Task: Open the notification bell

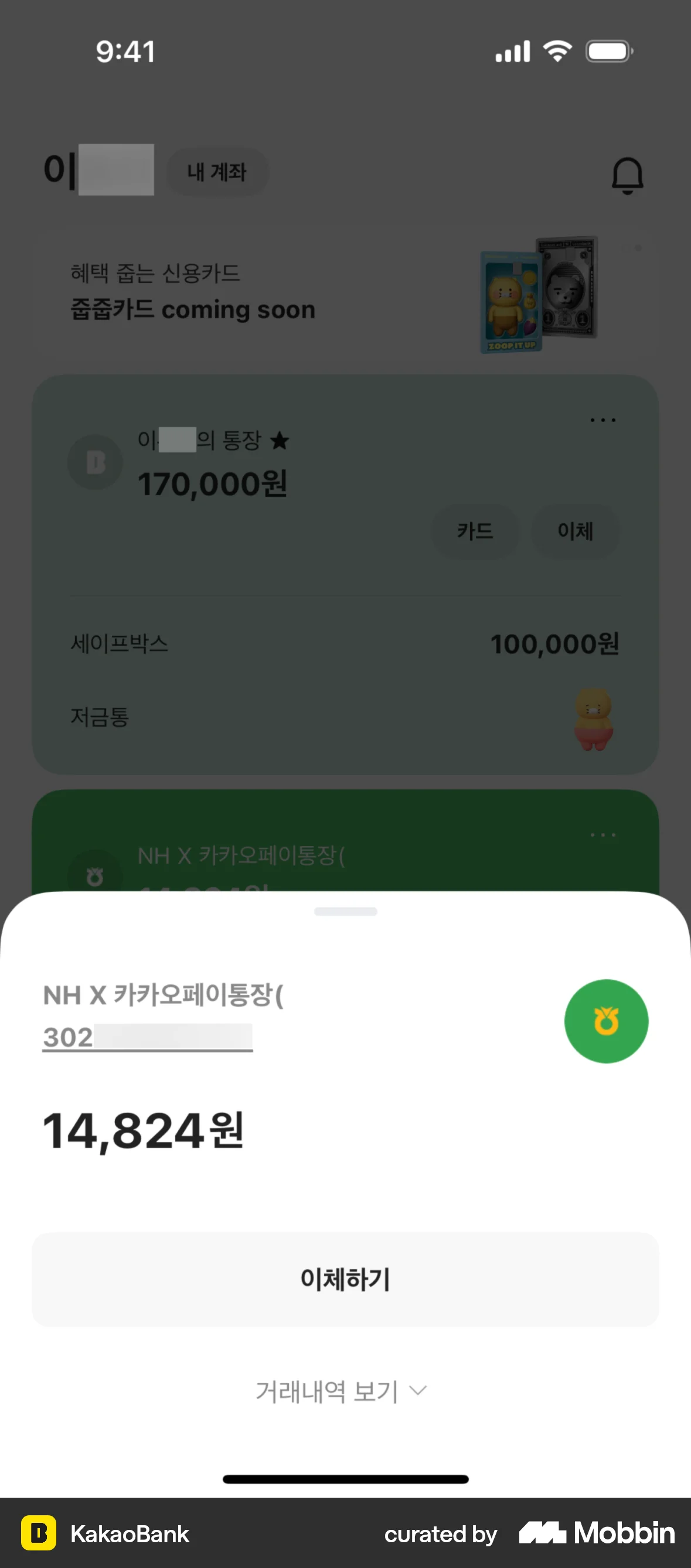Action: point(629,175)
